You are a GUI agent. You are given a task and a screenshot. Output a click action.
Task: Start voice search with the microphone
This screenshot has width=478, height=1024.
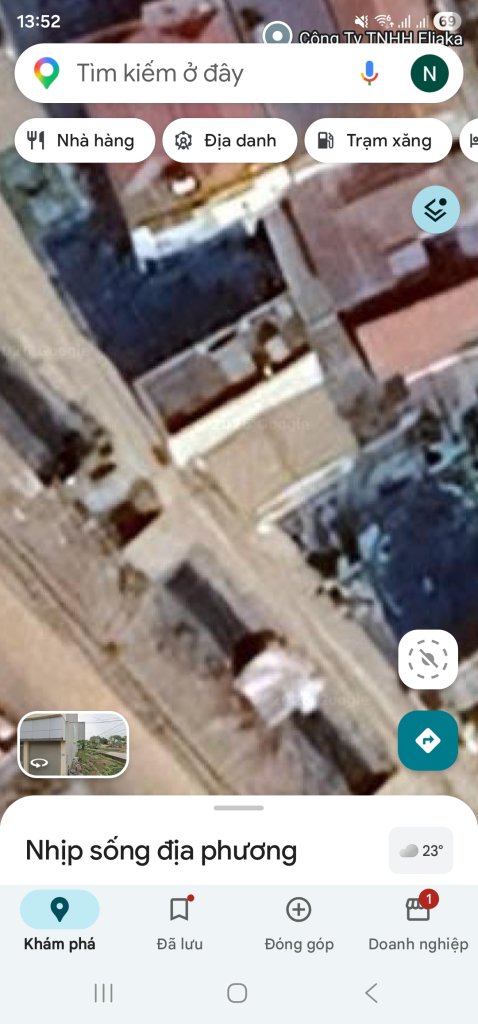tap(370, 73)
